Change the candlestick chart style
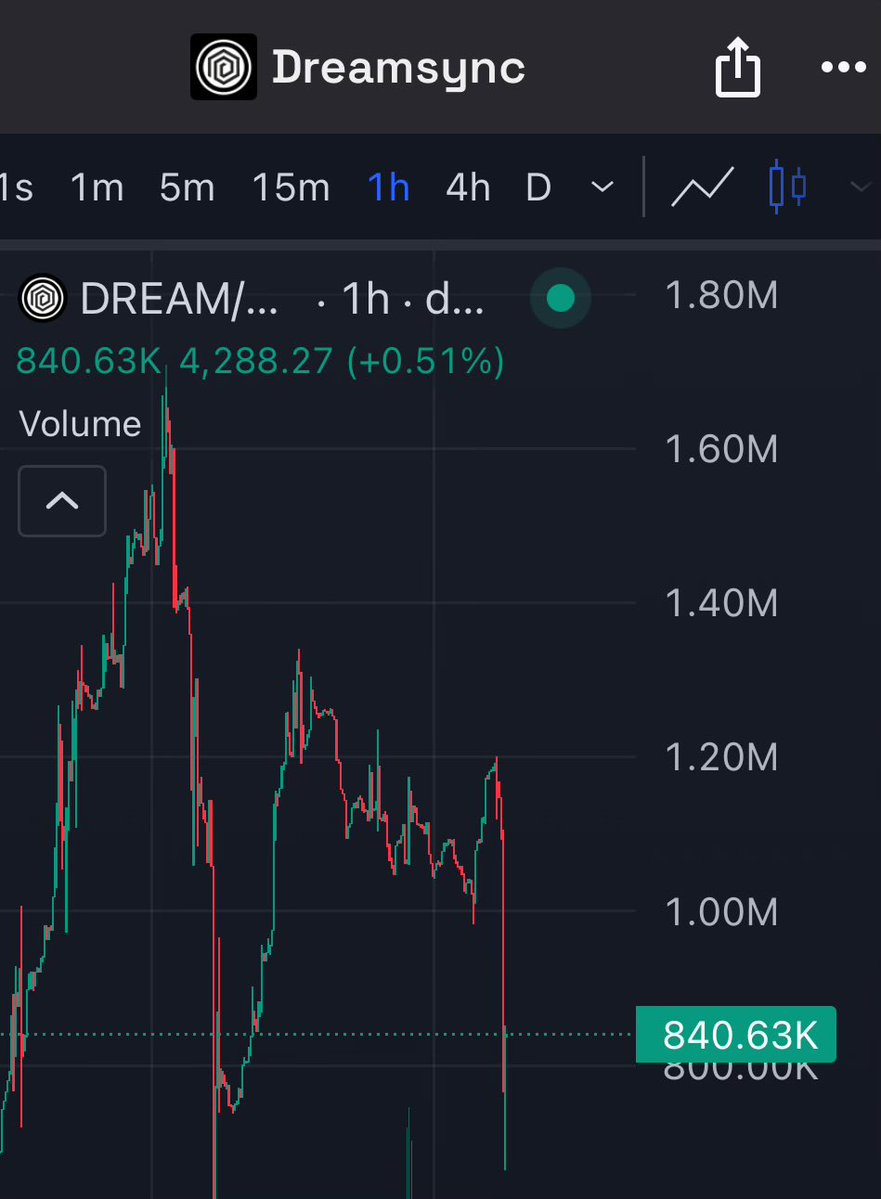Viewport: 881px width, 1199px height. 788,187
